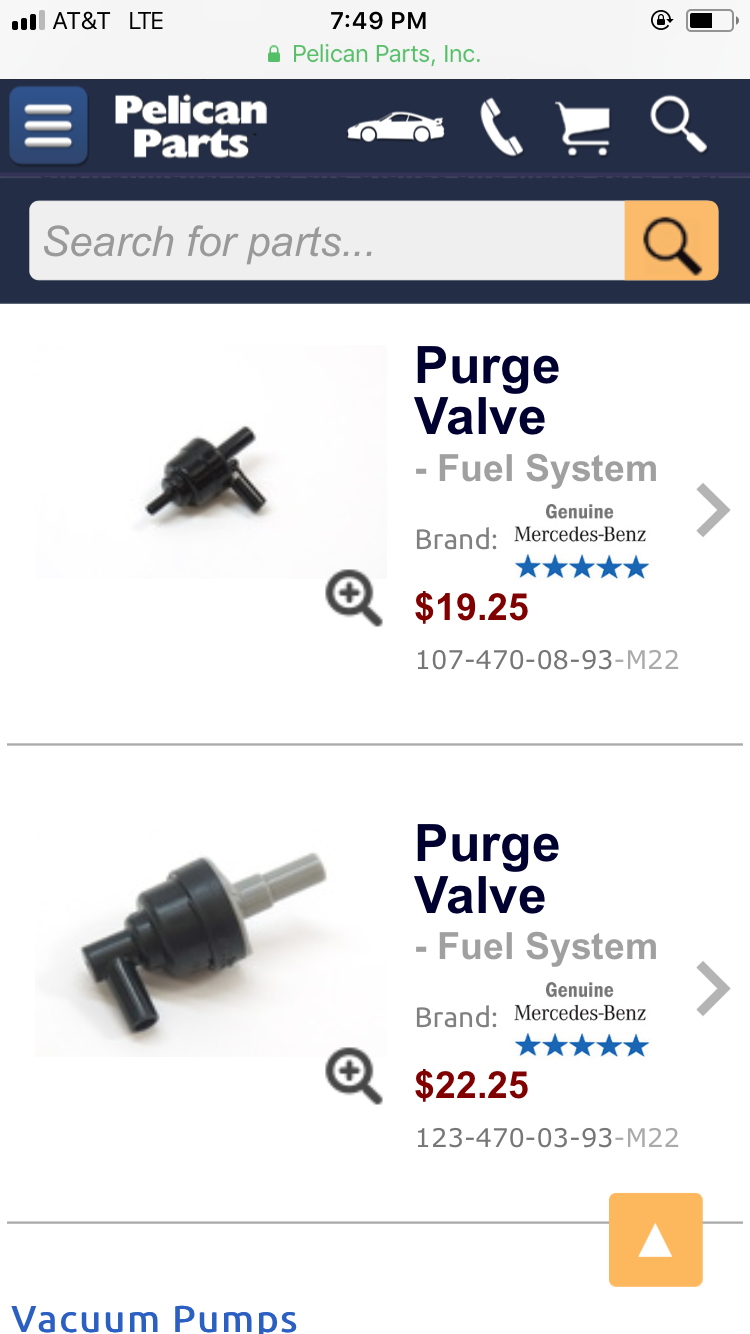The height and width of the screenshot is (1334, 750).
Task: Open the Purge Valve 107-470-08-93 details
Action: pos(486,392)
